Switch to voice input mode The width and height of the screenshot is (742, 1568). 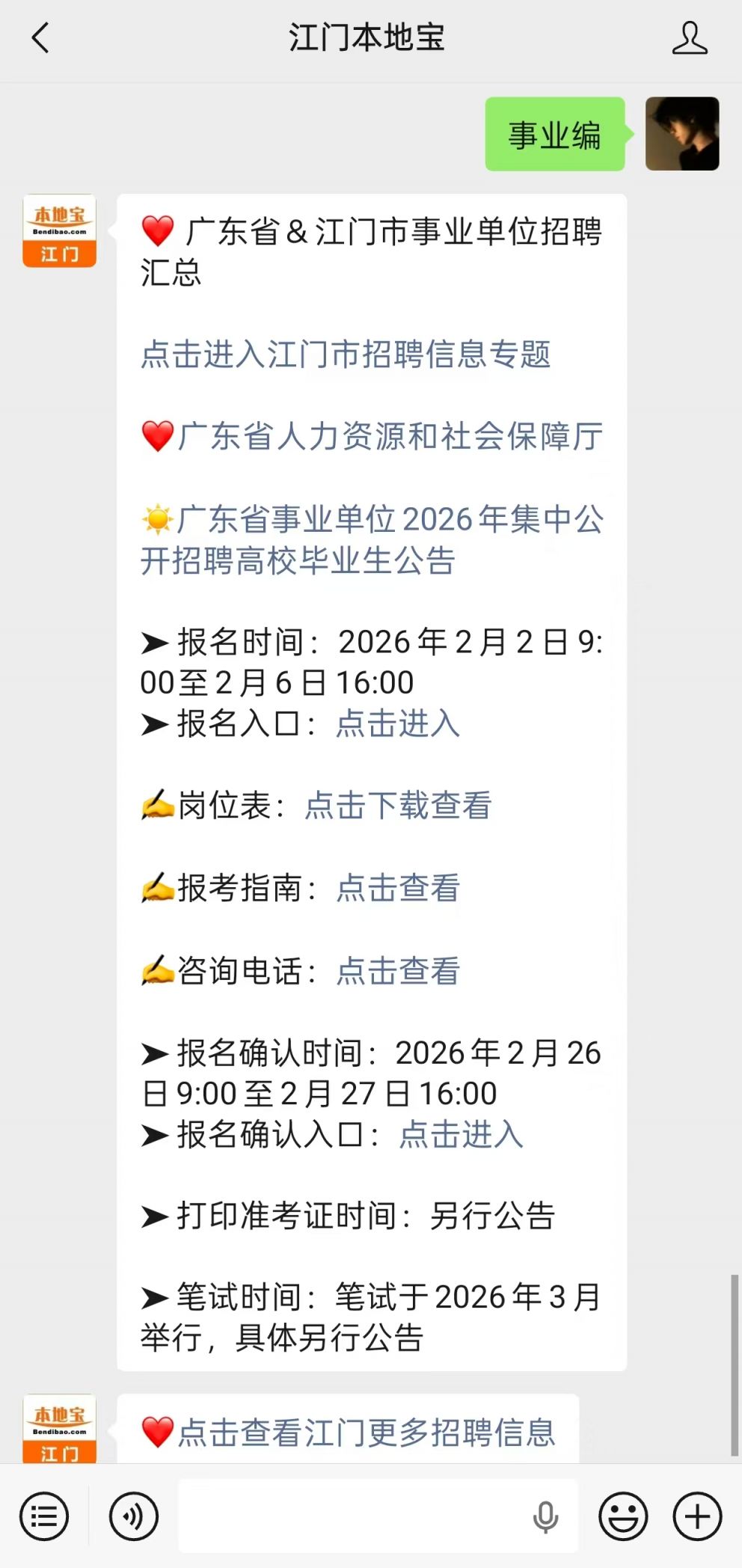point(134,1516)
